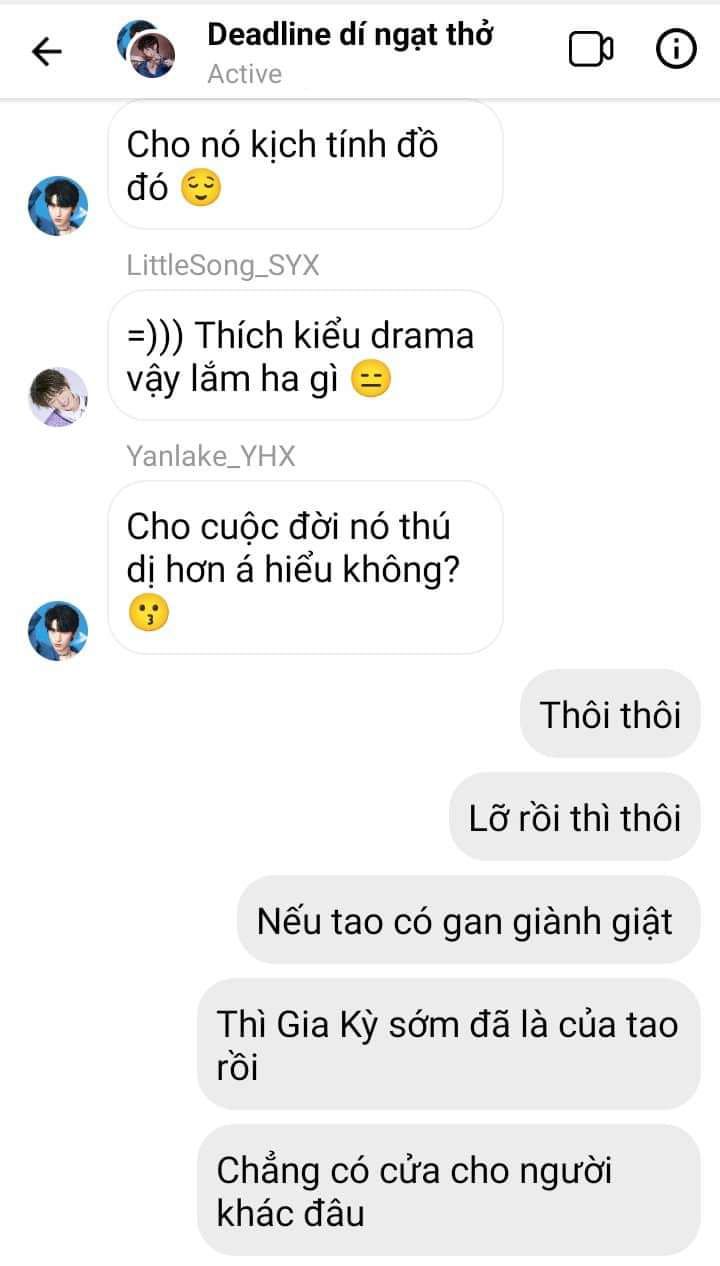Start a video call in this group

click(591, 50)
